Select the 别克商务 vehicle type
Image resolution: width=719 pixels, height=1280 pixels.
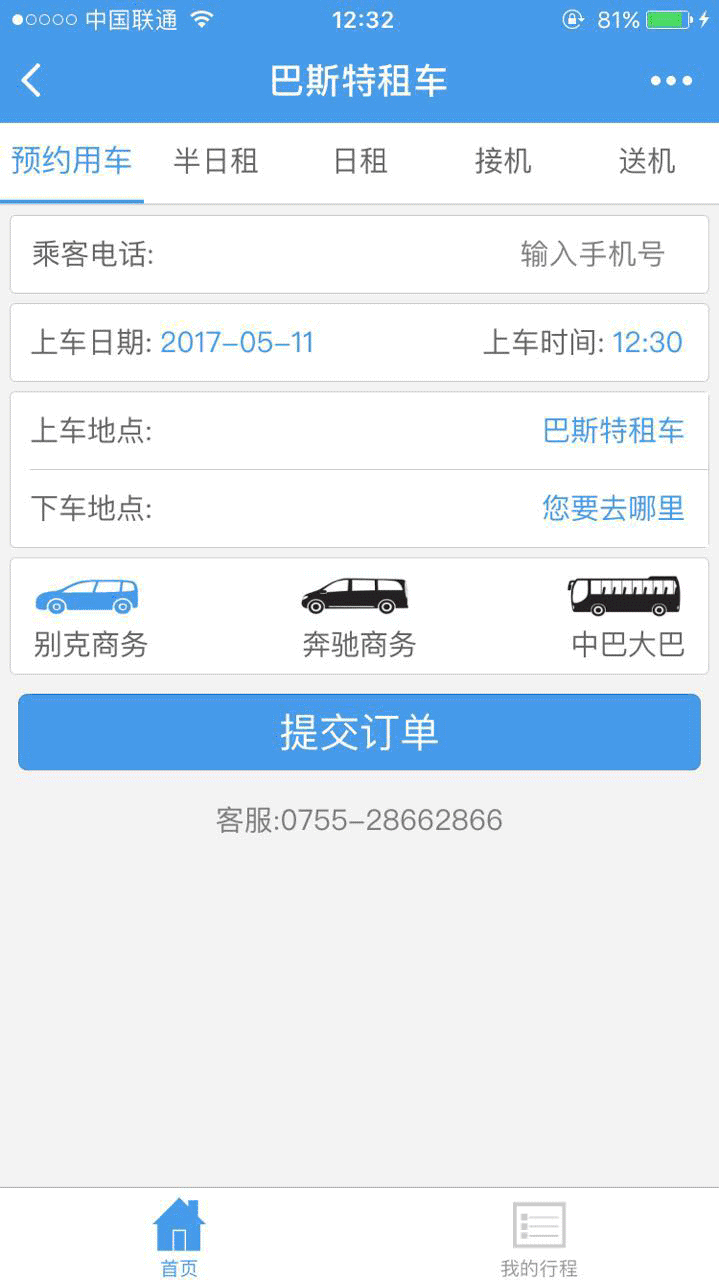click(x=90, y=617)
